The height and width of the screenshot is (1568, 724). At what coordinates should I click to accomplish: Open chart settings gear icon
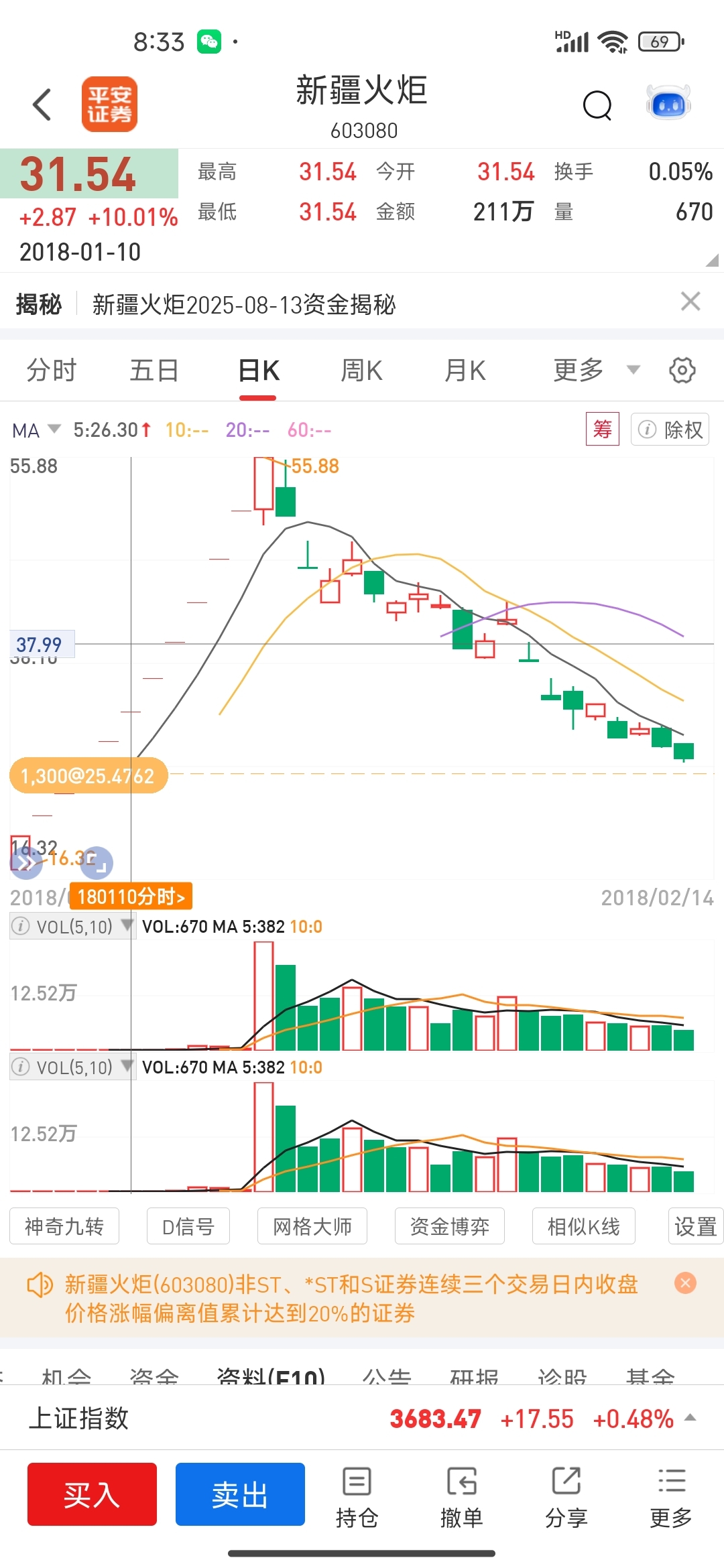(x=682, y=371)
